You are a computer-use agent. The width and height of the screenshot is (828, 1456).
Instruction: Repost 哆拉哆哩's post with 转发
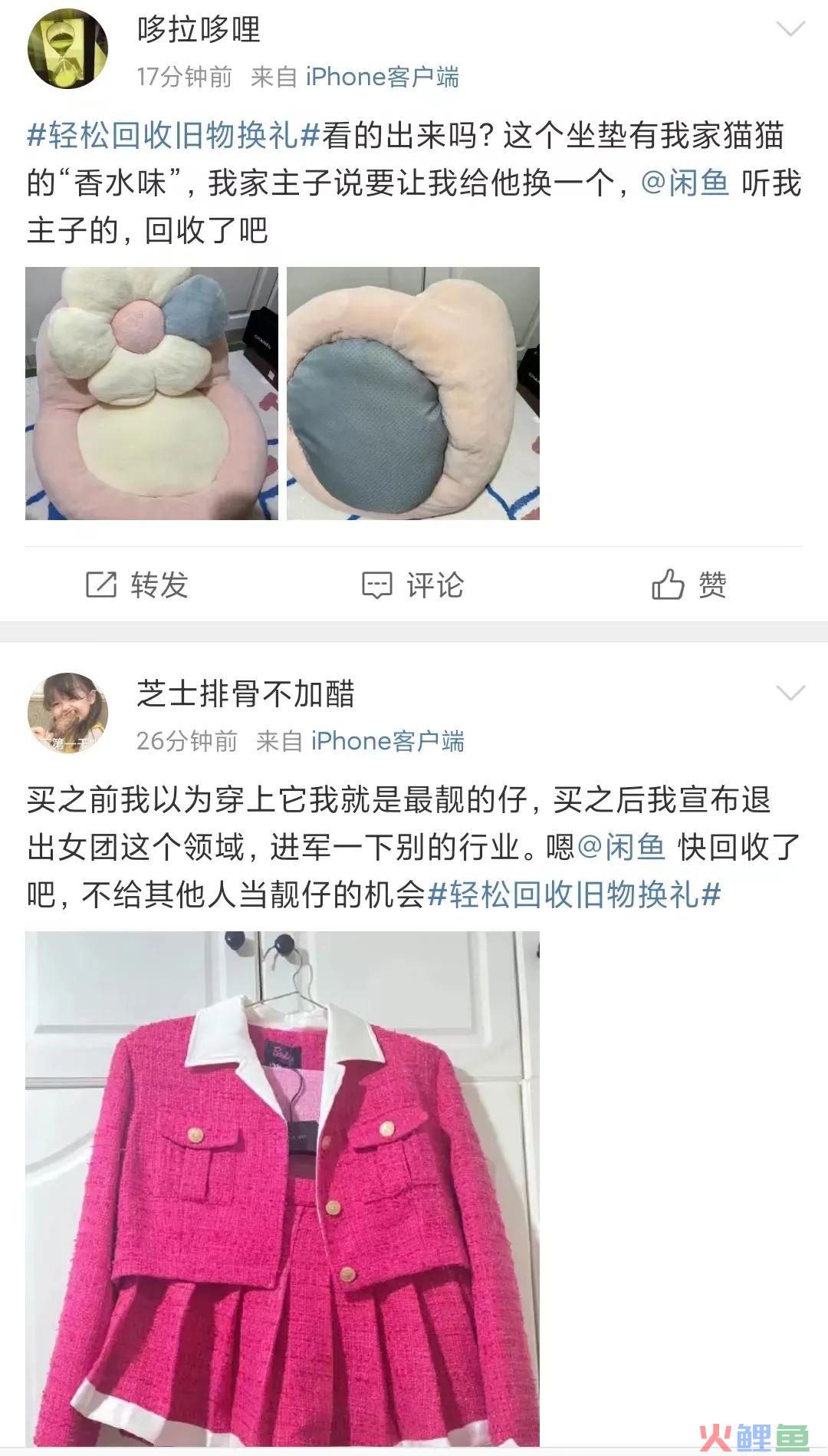137,585
